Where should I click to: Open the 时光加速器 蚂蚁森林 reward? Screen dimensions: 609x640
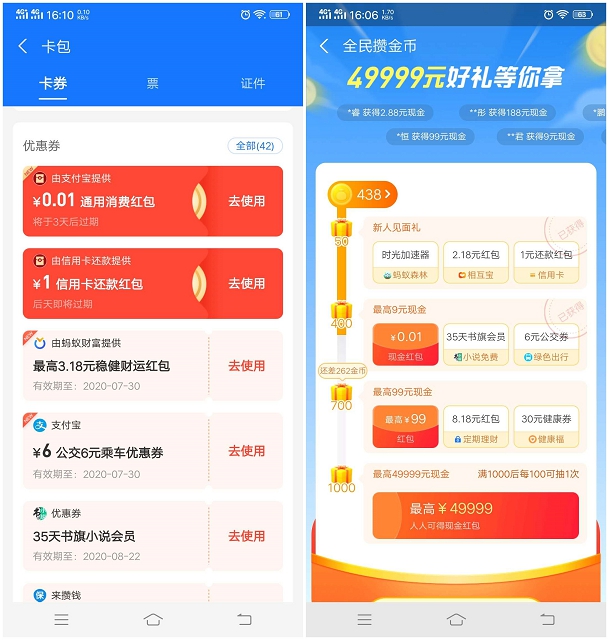(x=405, y=262)
